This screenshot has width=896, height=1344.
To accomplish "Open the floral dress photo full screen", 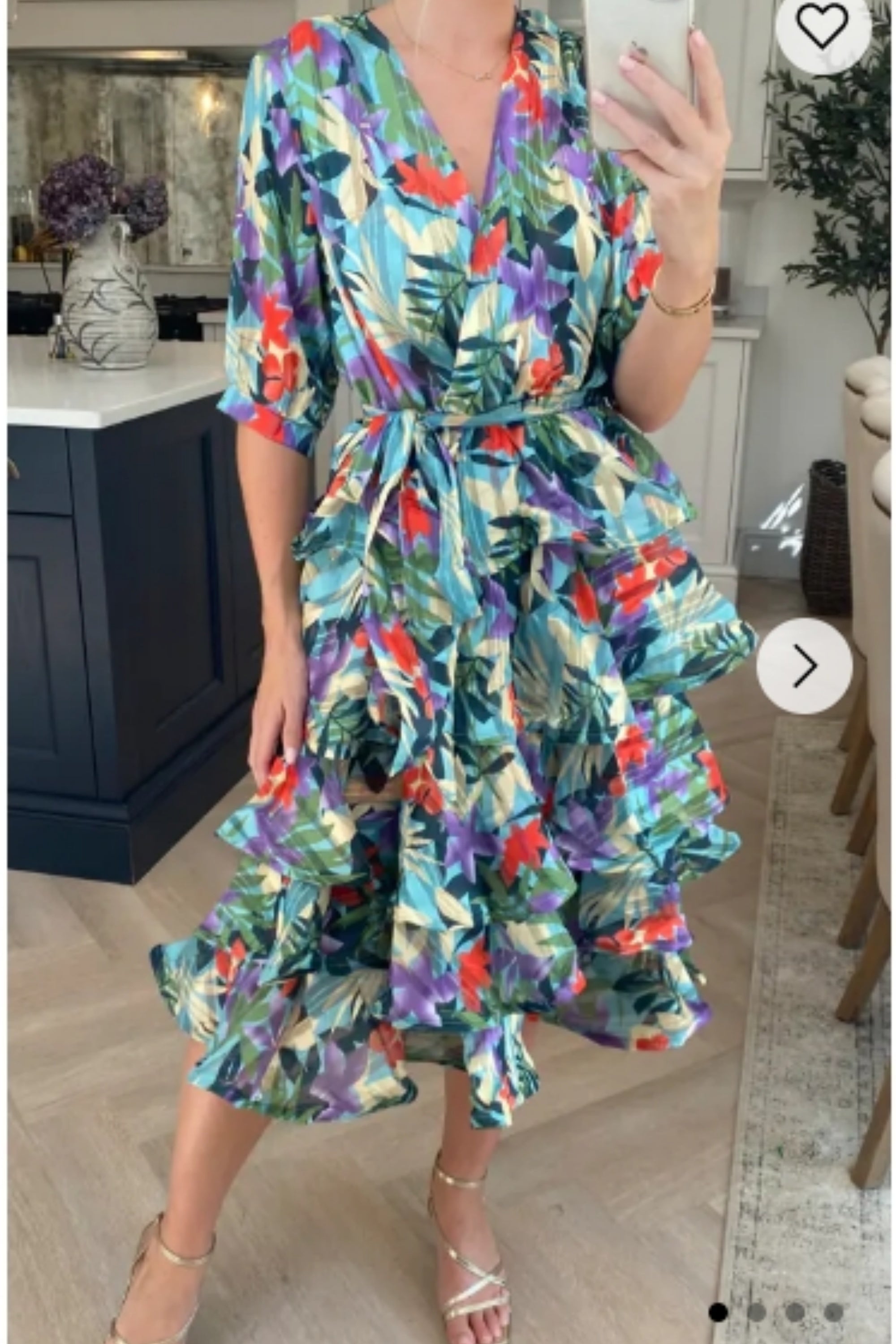I will click(446, 629).
